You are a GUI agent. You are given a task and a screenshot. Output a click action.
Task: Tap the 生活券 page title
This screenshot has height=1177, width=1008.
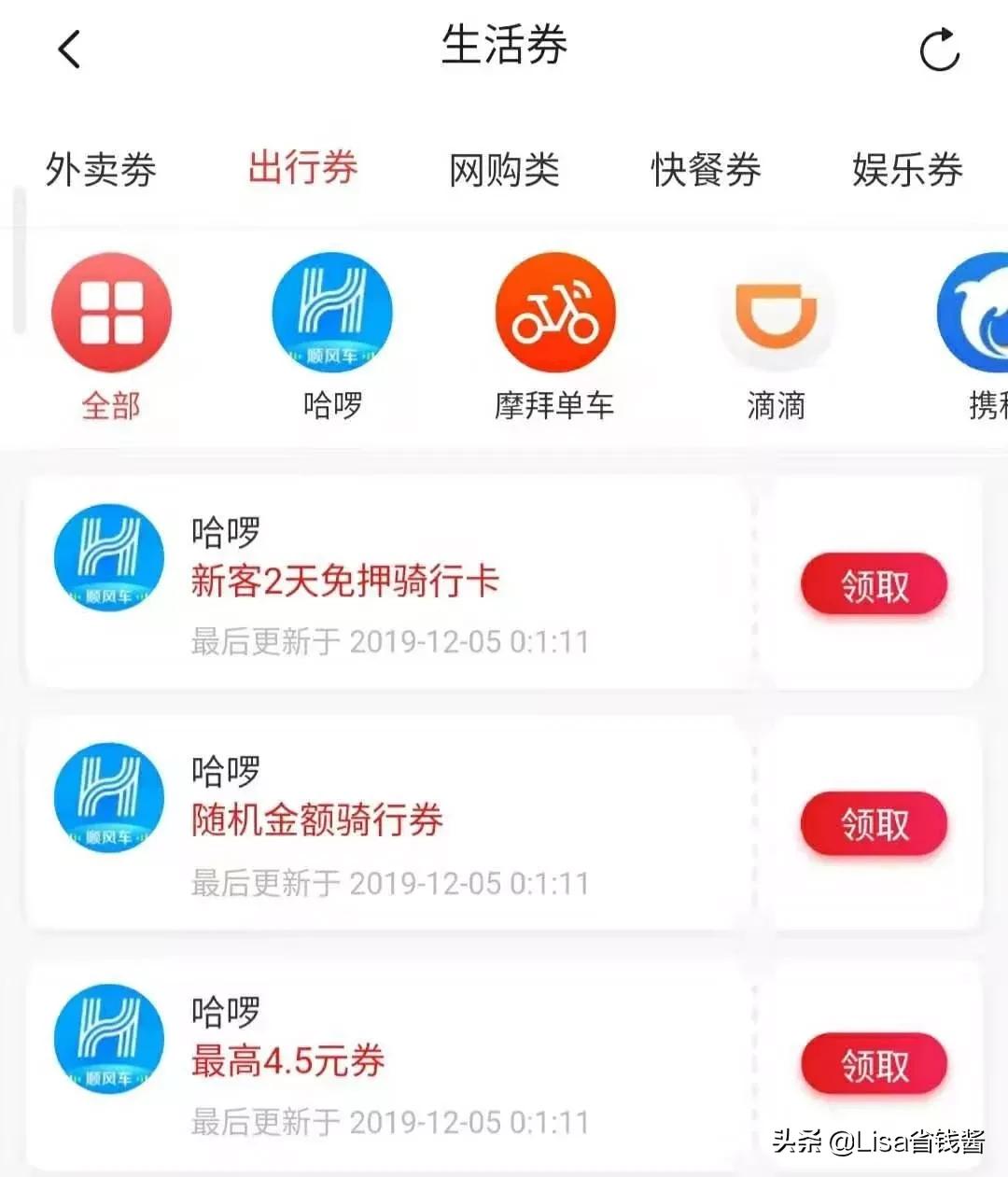tap(504, 47)
